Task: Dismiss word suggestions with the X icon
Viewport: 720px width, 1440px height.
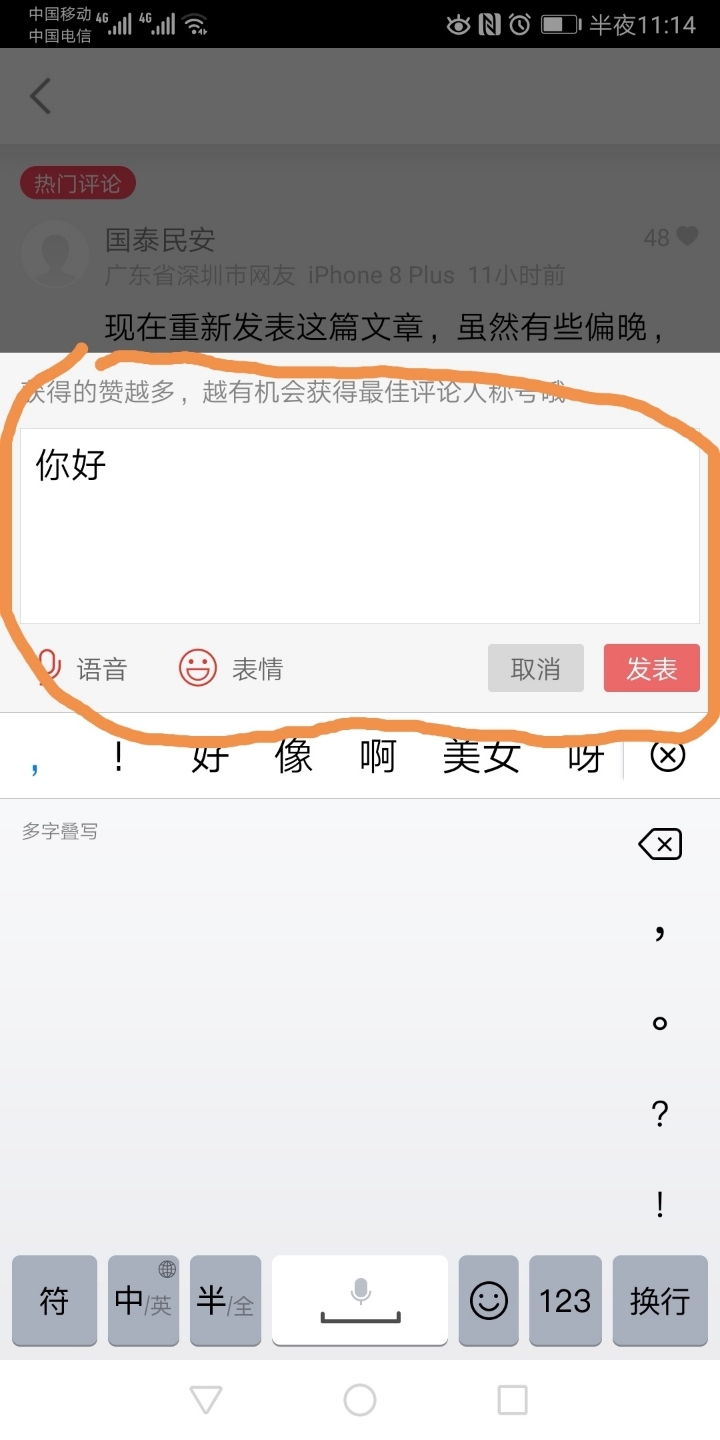Action: click(667, 757)
